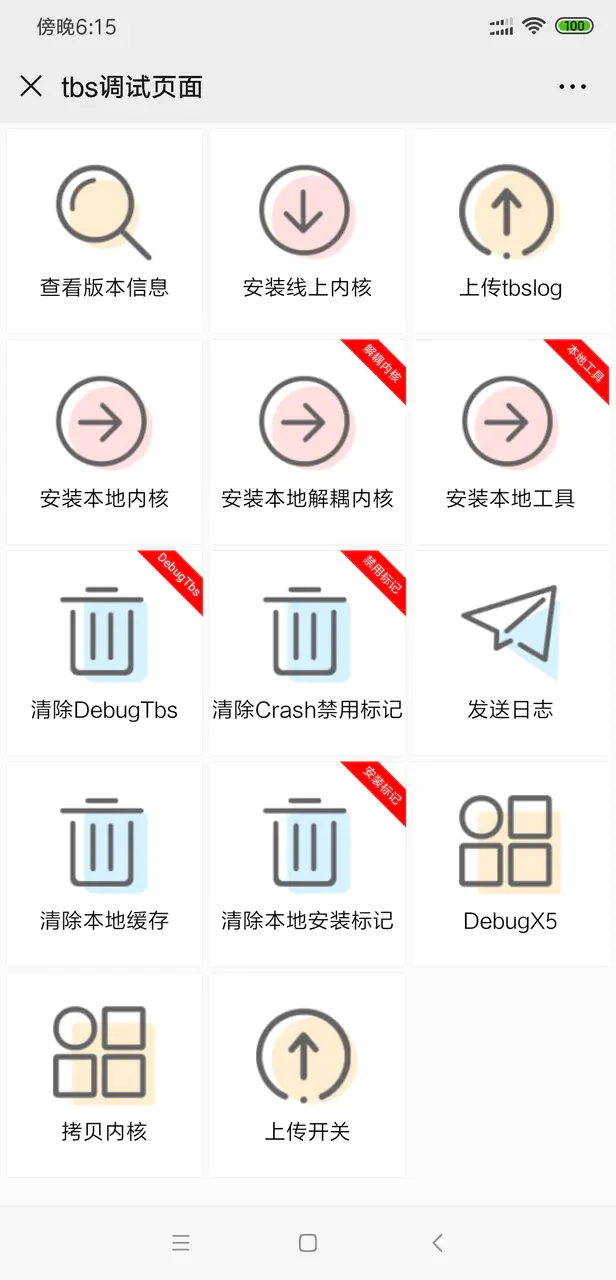The image size is (616, 1280).
Task: Choose 清除本地安装标记
Action: click(307, 864)
